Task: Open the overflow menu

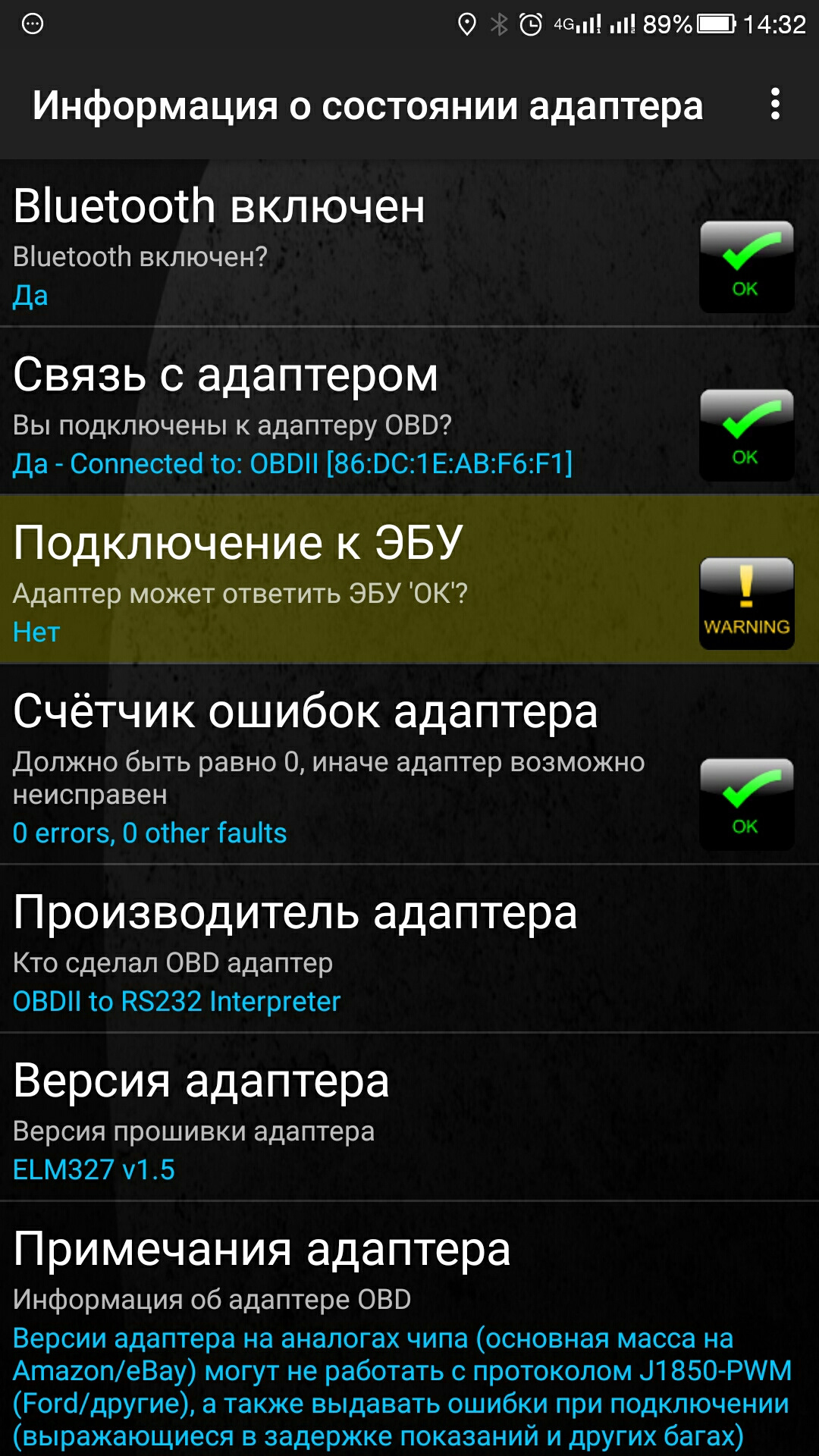Action: 775,105
